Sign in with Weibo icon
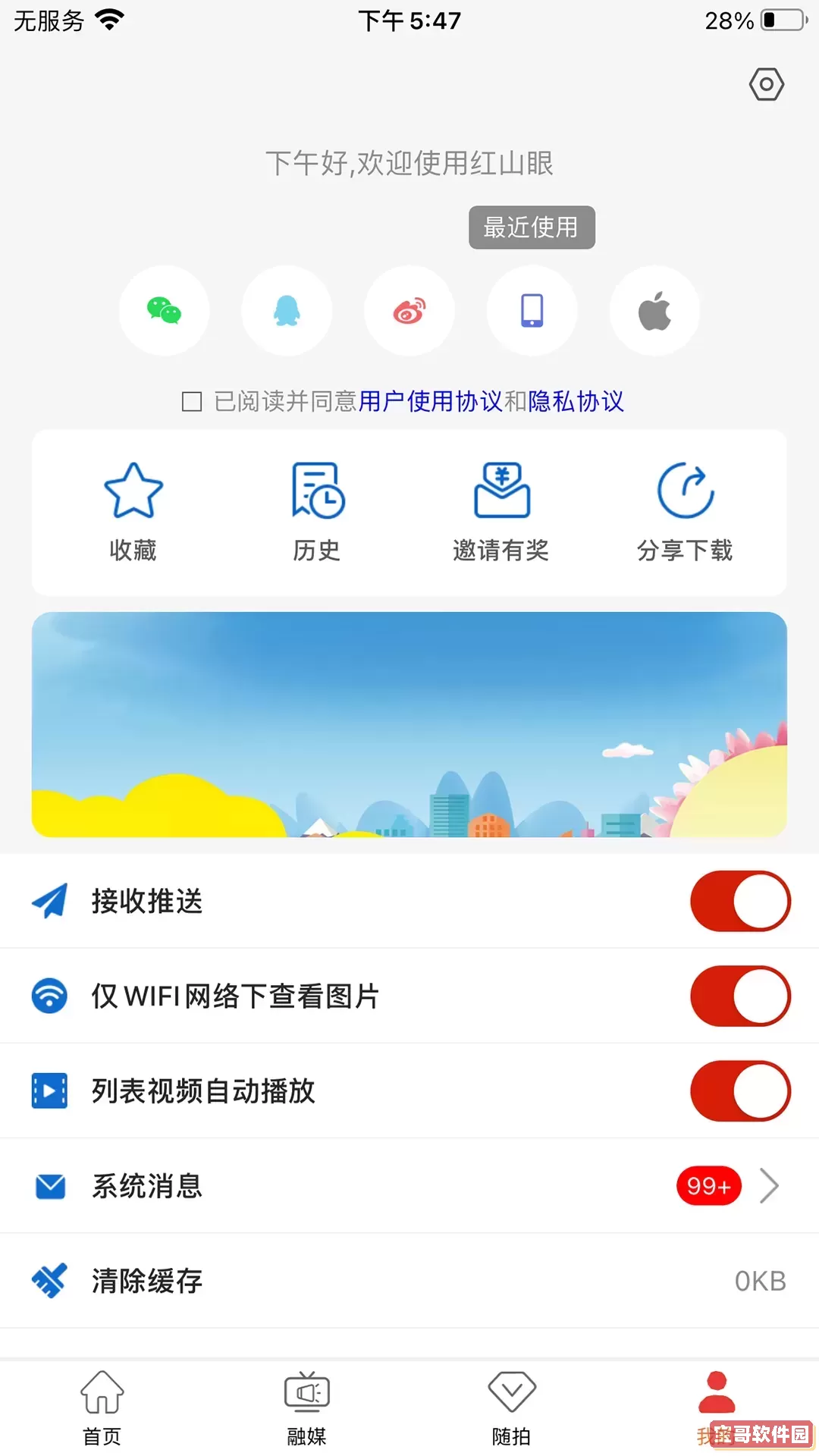Image resolution: width=819 pixels, height=1456 pixels. pos(409,311)
